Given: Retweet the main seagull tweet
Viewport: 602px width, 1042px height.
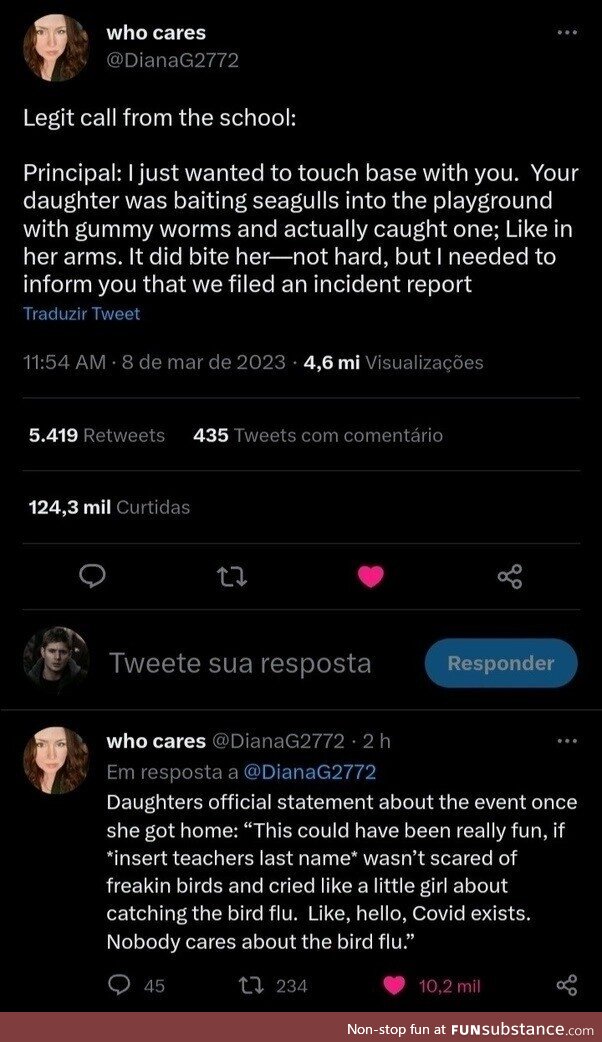Looking at the screenshot, I should point(232,576).
